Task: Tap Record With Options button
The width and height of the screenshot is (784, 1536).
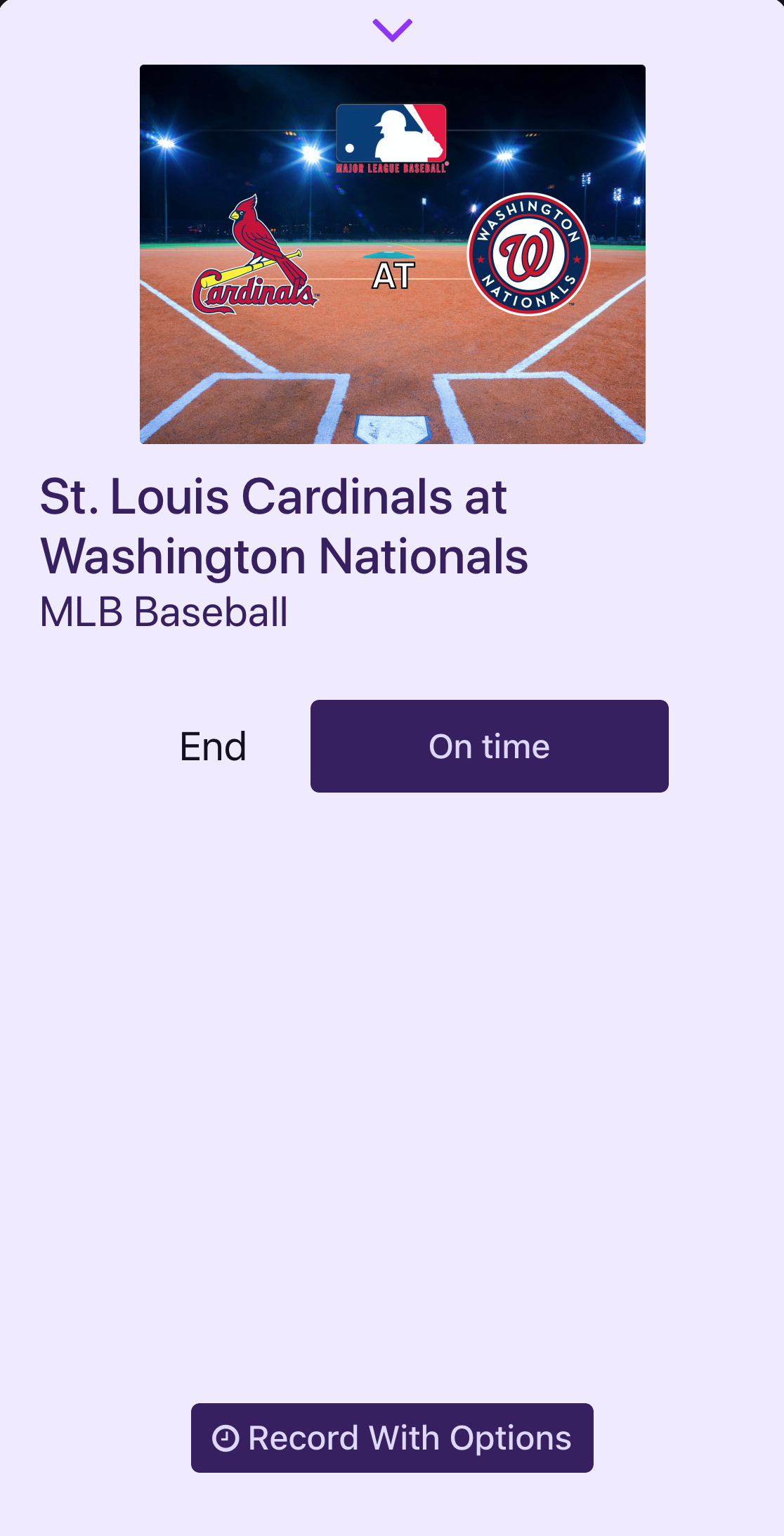Action: 392,1438
